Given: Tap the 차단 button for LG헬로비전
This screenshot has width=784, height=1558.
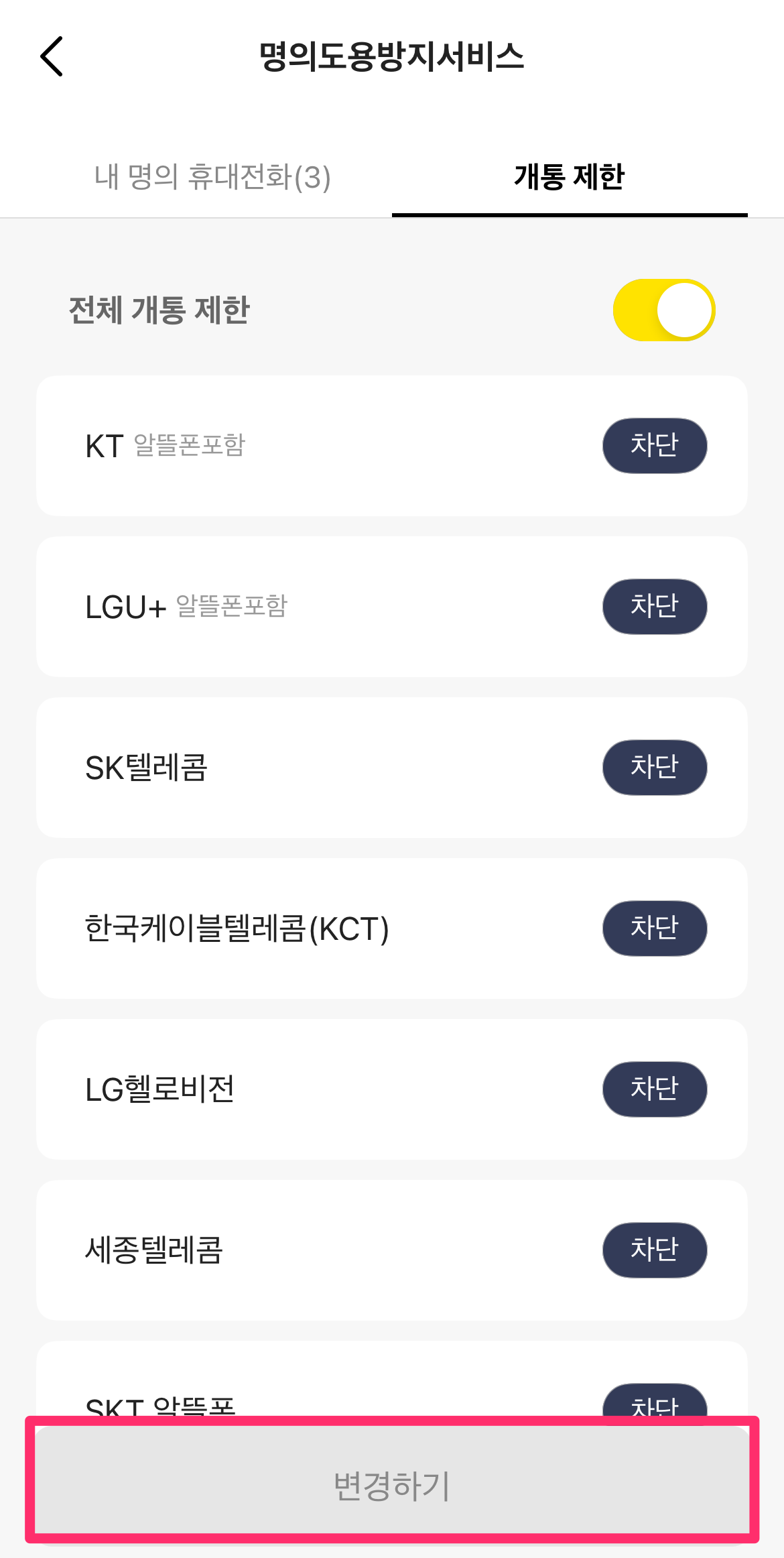Looking at the screenshot, I should pyautogui.click(x=654, y=1089).
